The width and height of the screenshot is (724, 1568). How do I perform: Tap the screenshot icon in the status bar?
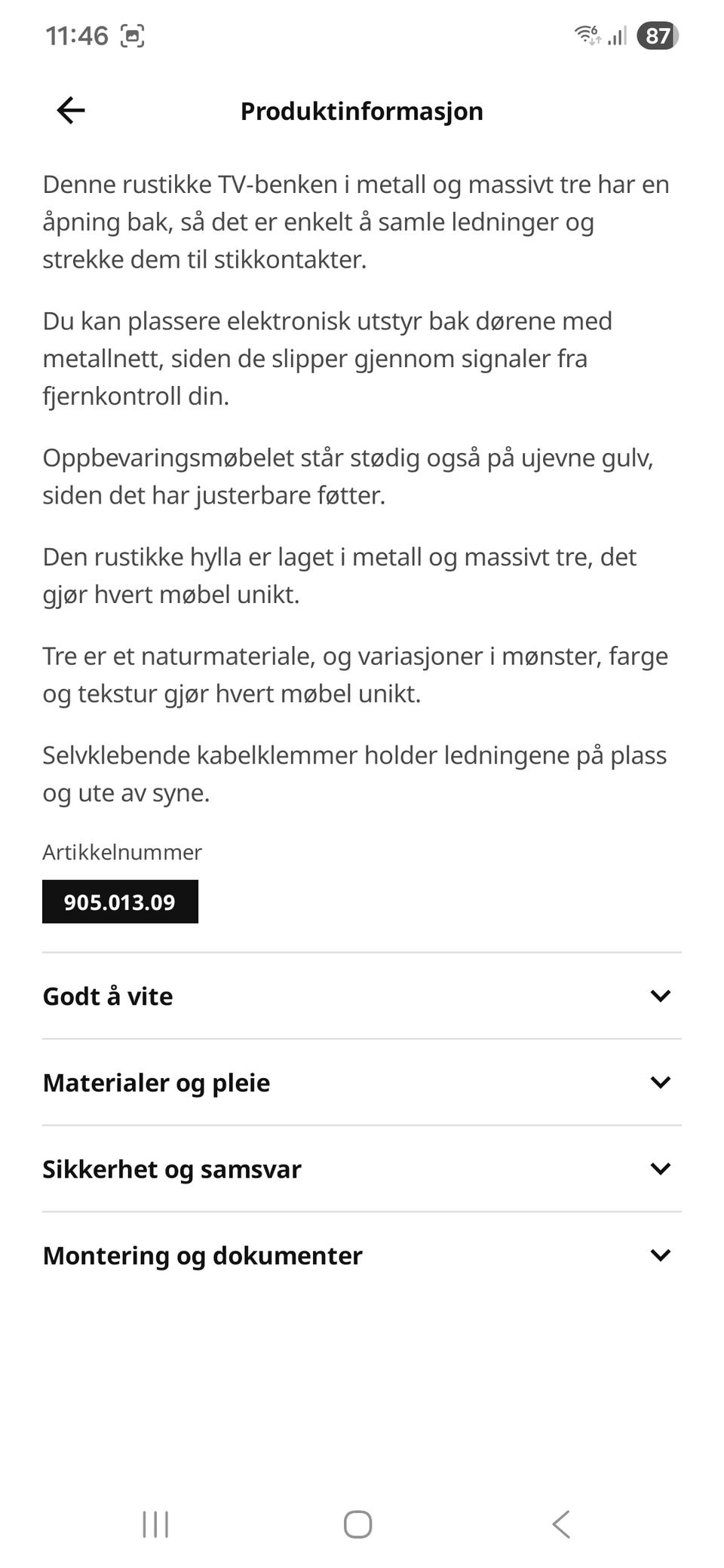point(133,34)
